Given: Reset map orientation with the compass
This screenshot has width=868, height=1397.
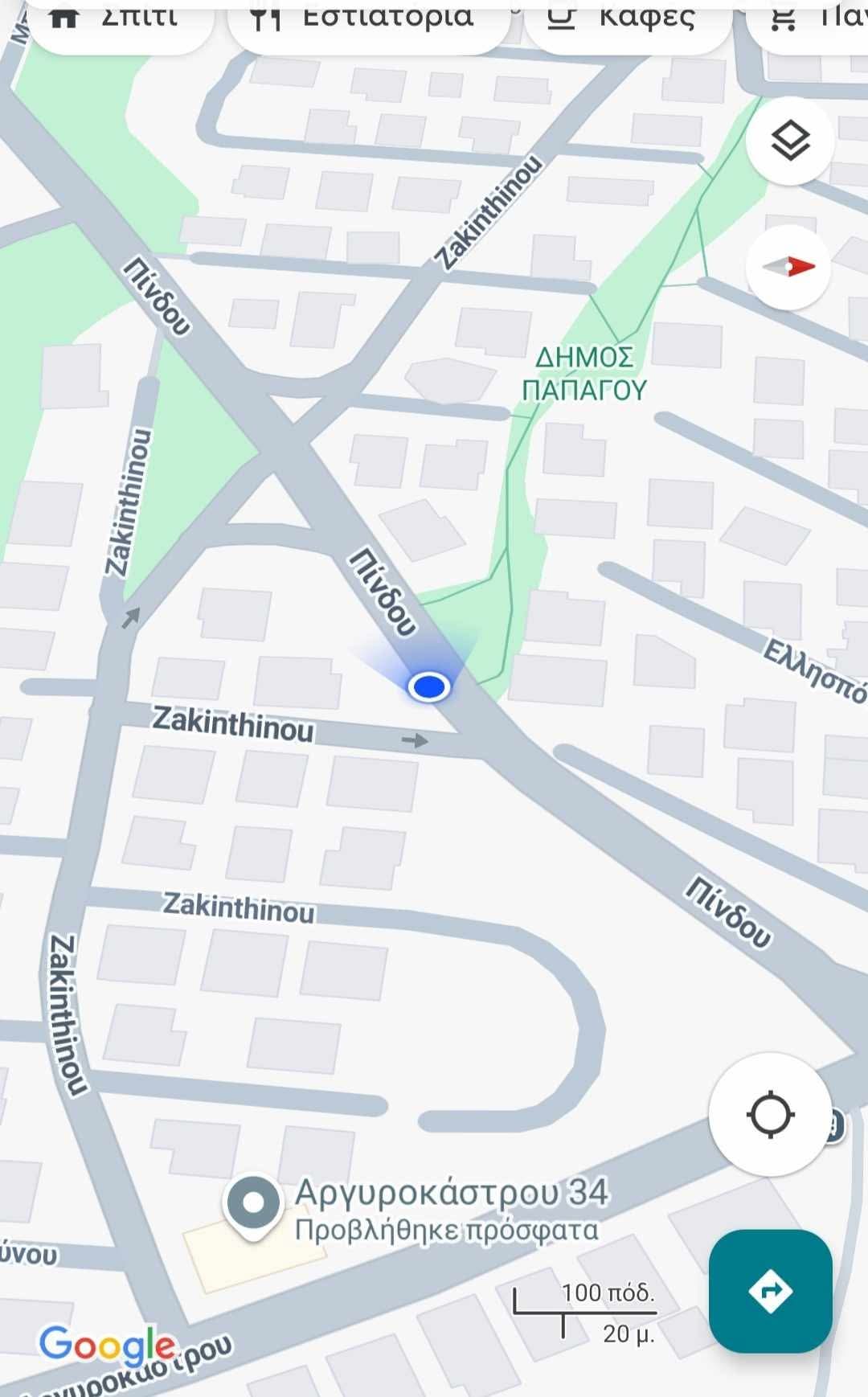Looking at the screenshot, I should tap(788, 267).
